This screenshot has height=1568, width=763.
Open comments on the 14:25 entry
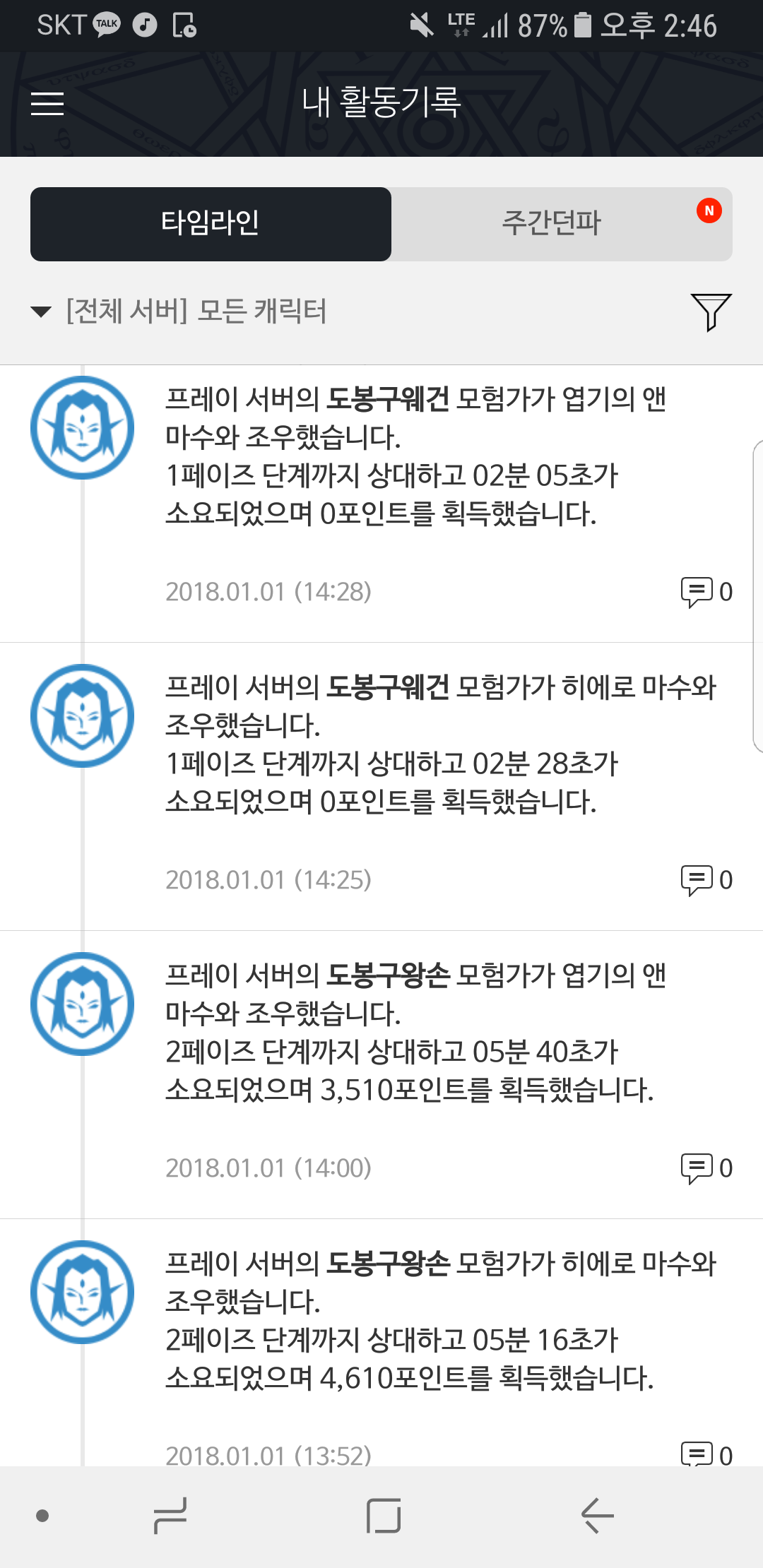[706, 880]
